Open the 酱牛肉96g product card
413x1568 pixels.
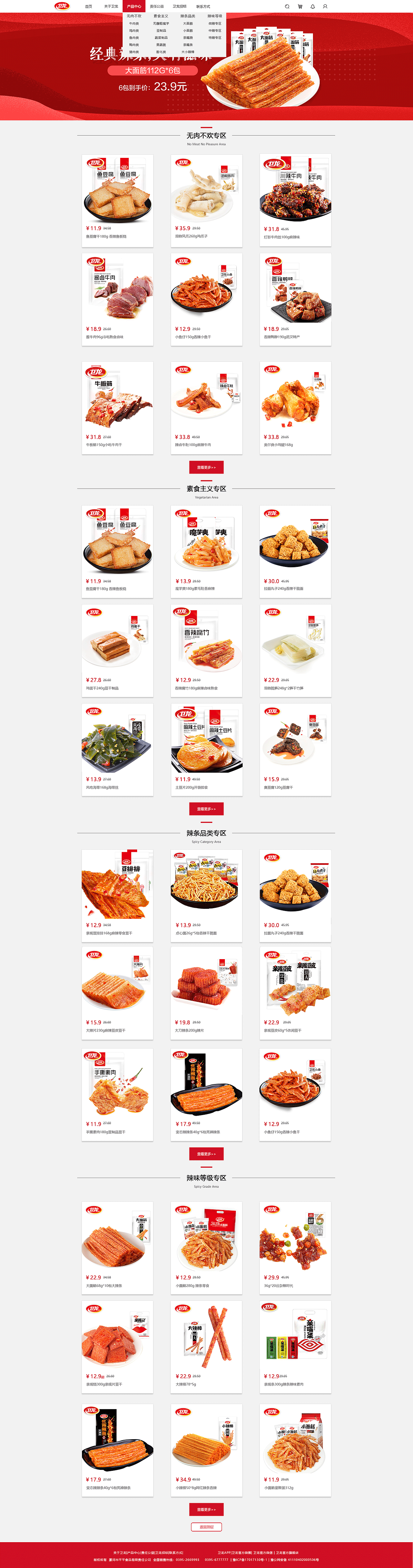click(117, 300)
